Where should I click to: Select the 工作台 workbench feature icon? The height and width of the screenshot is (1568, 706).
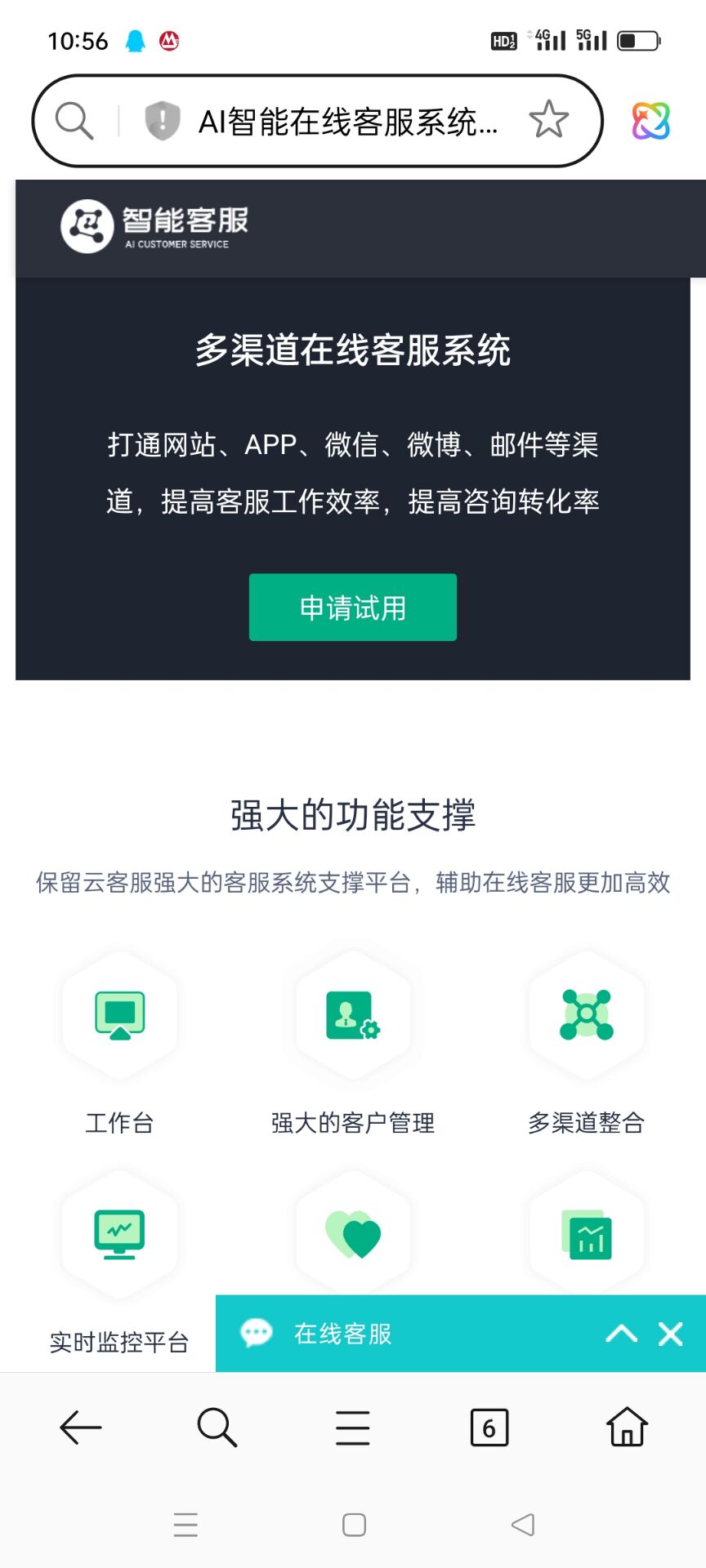120,1017
